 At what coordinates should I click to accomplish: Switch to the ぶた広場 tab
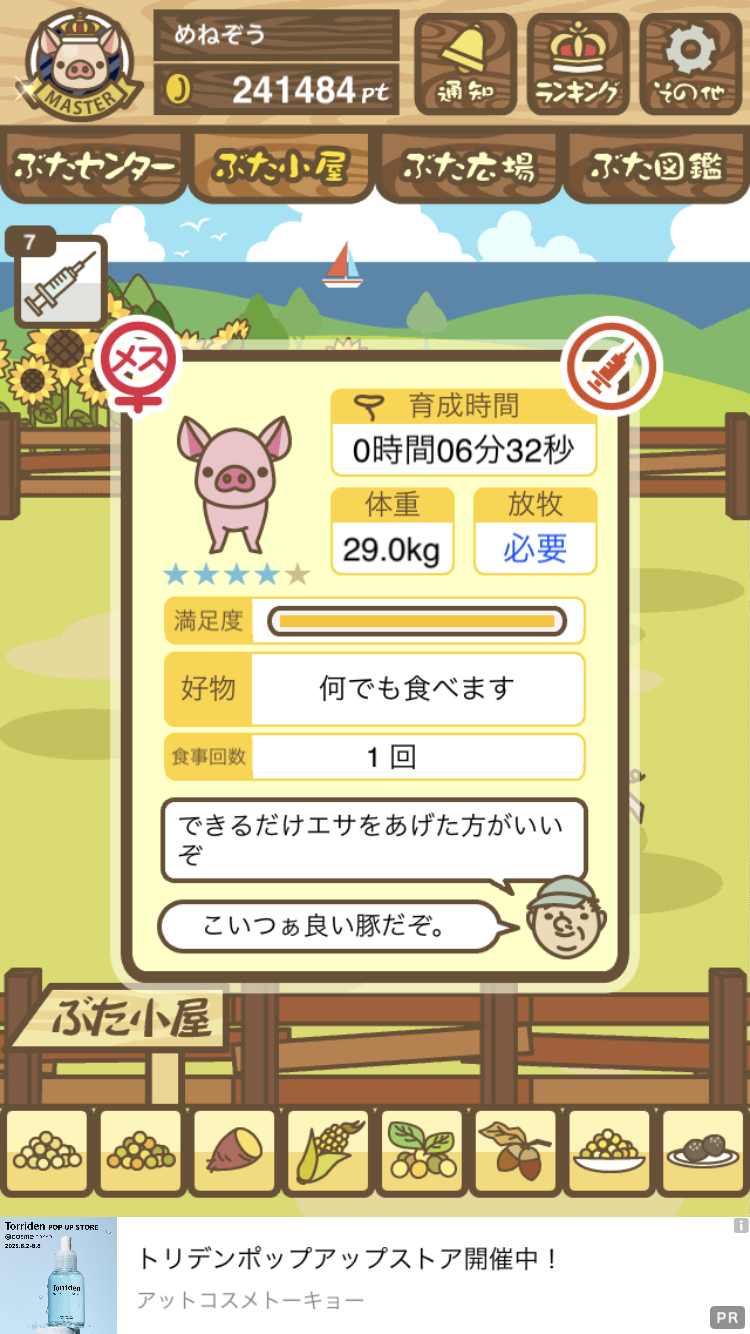467,166
